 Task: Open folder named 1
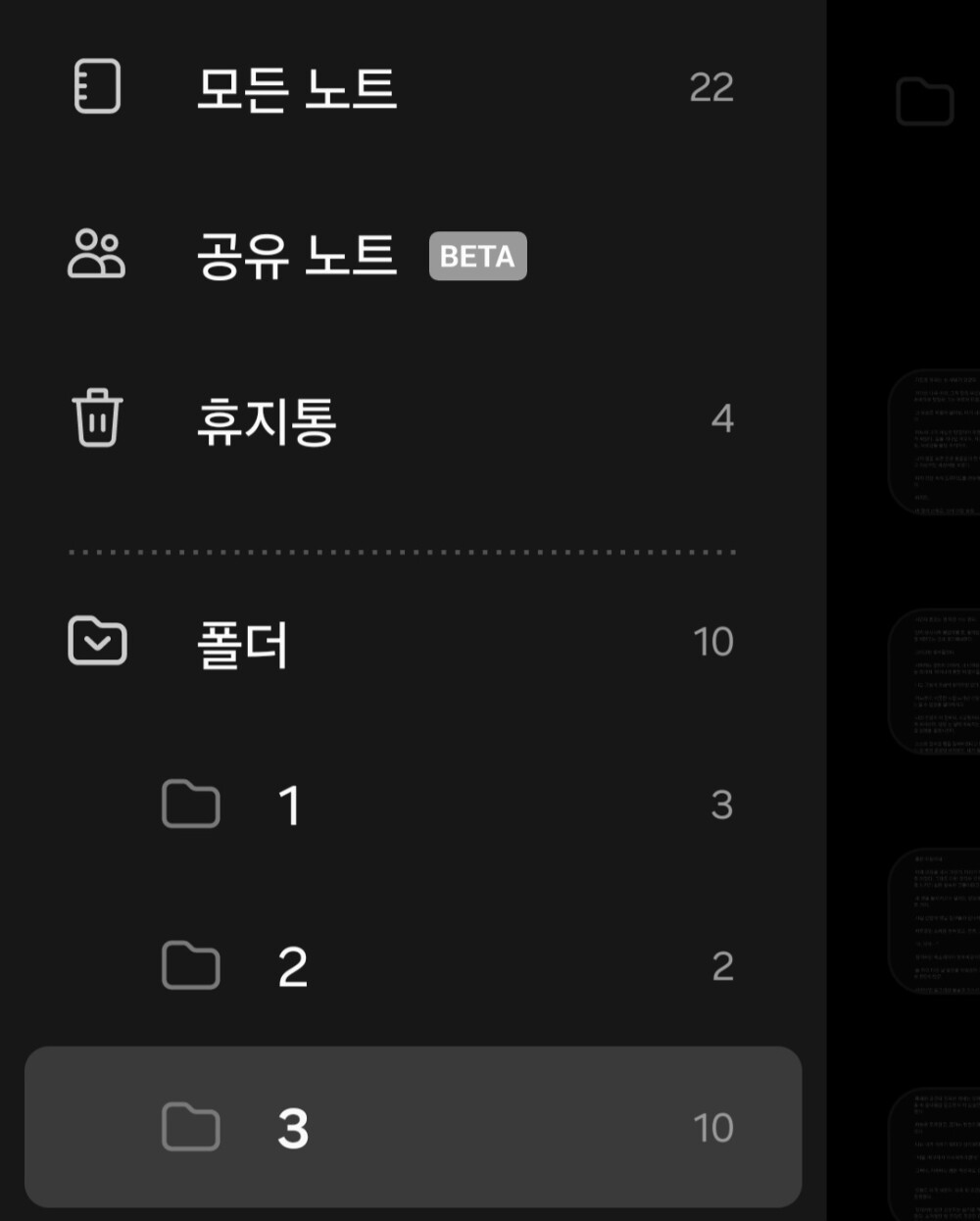pyautogui.click(x=289, y=806)
